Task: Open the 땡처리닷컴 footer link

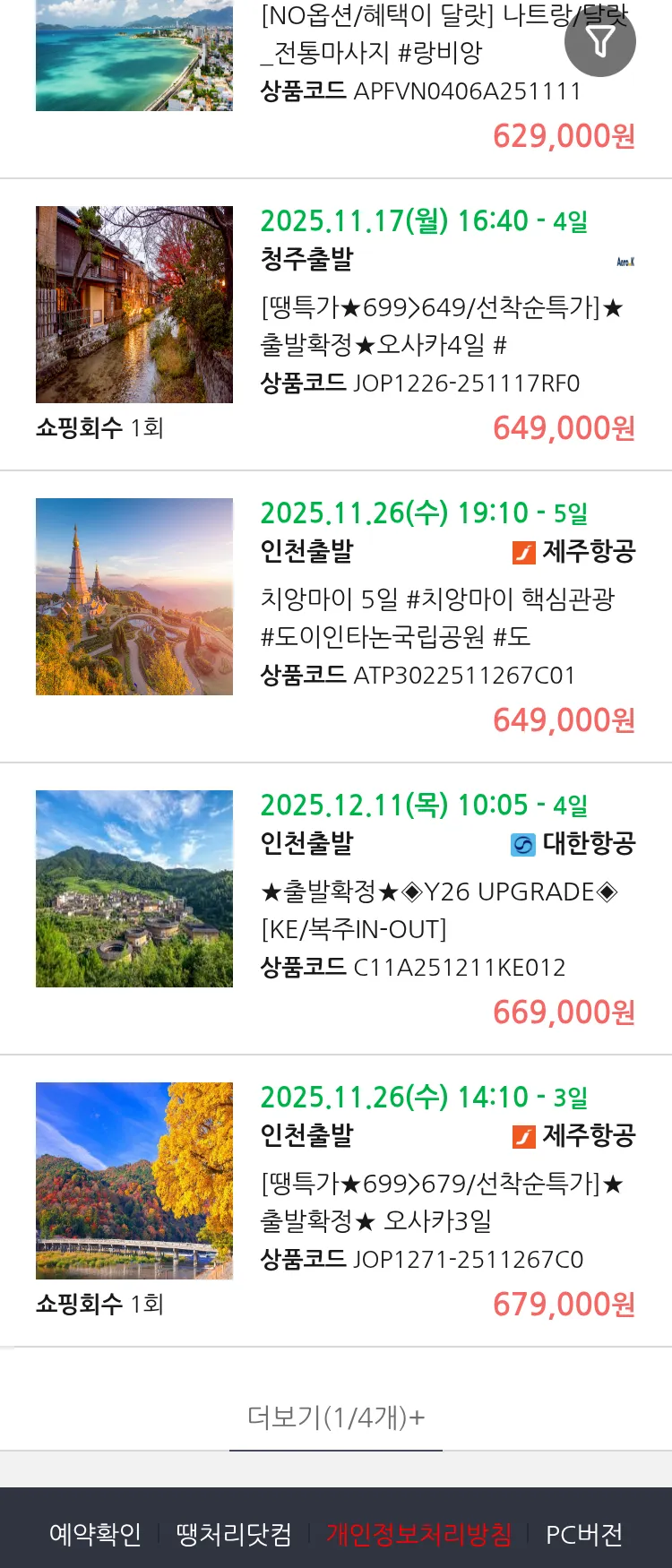Action: [x=234, y=1534]
